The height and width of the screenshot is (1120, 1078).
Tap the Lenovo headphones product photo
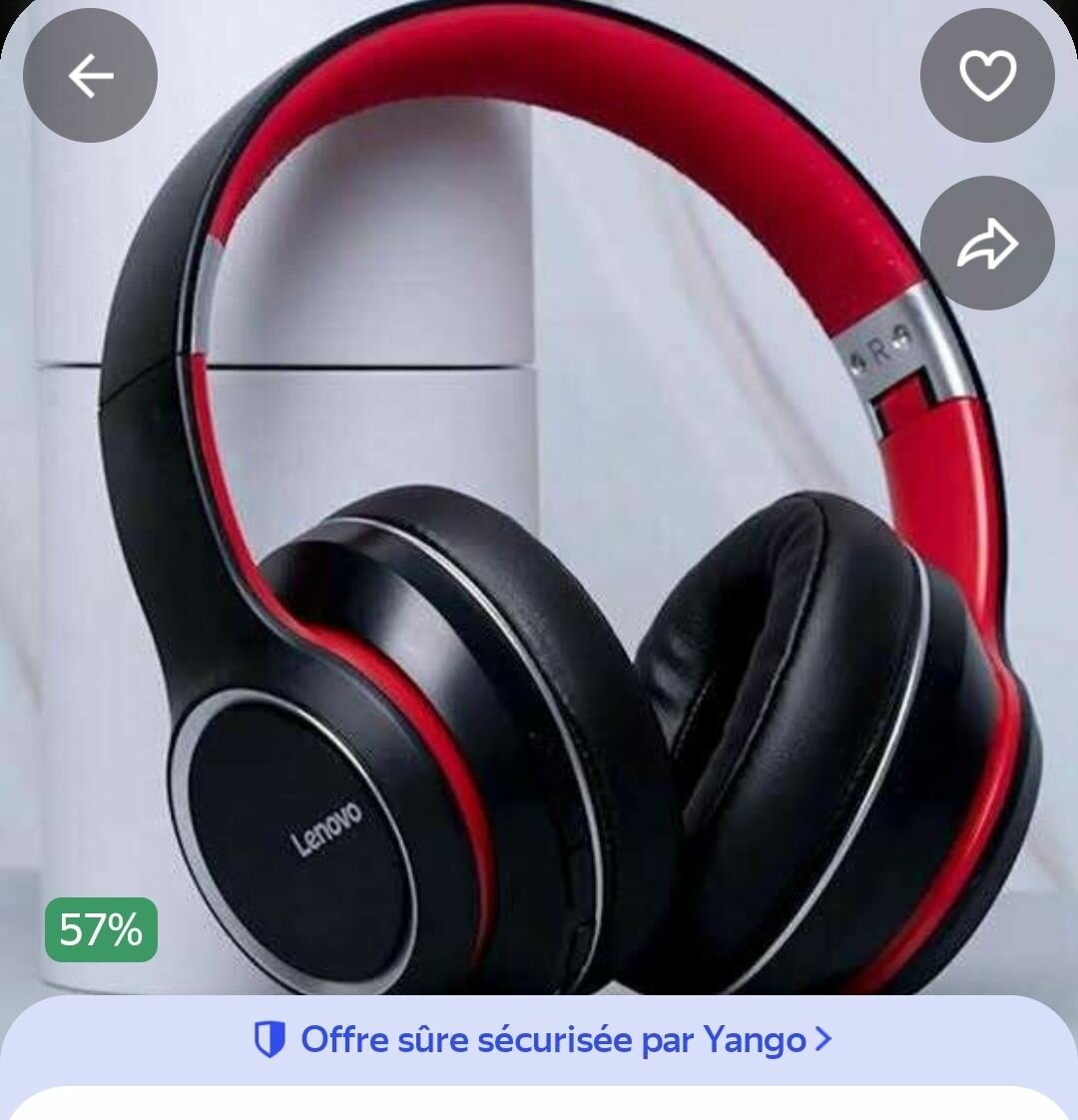pos(539,499)
